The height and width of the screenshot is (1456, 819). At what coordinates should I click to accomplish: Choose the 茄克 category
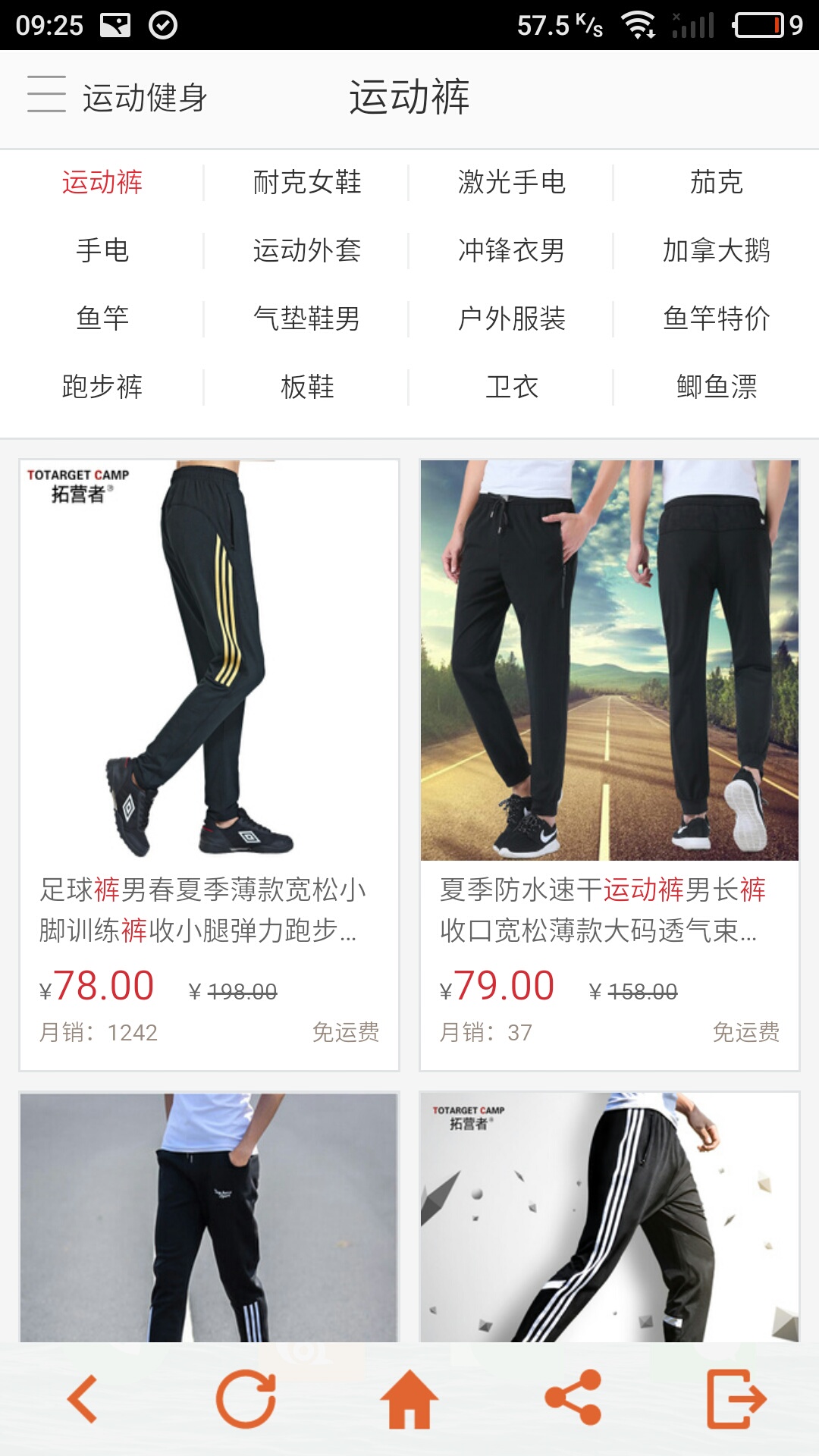(717, 183)
